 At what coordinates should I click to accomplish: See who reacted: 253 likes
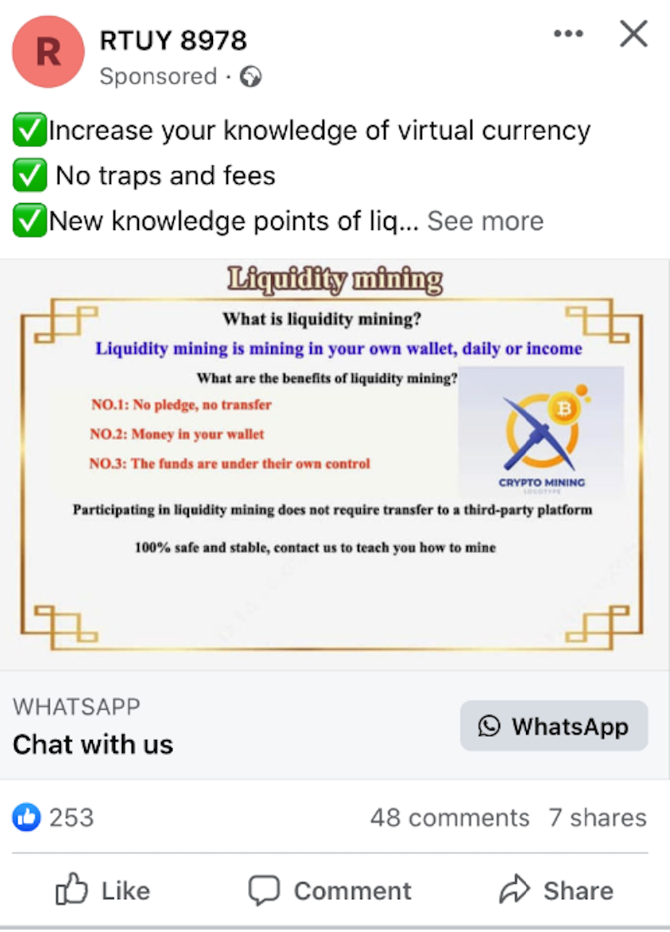click(x=55, y=817)
